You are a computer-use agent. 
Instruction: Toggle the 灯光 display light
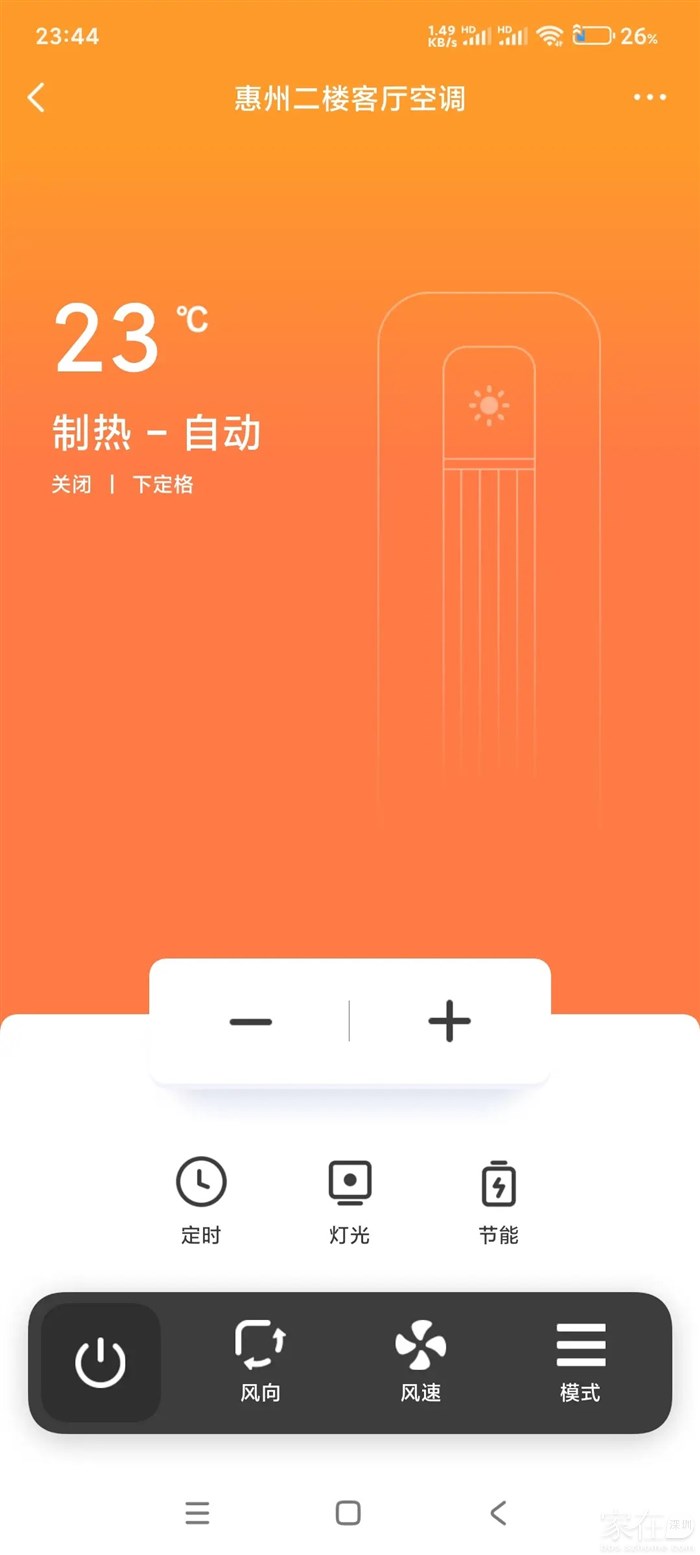tap(350, 1199)
